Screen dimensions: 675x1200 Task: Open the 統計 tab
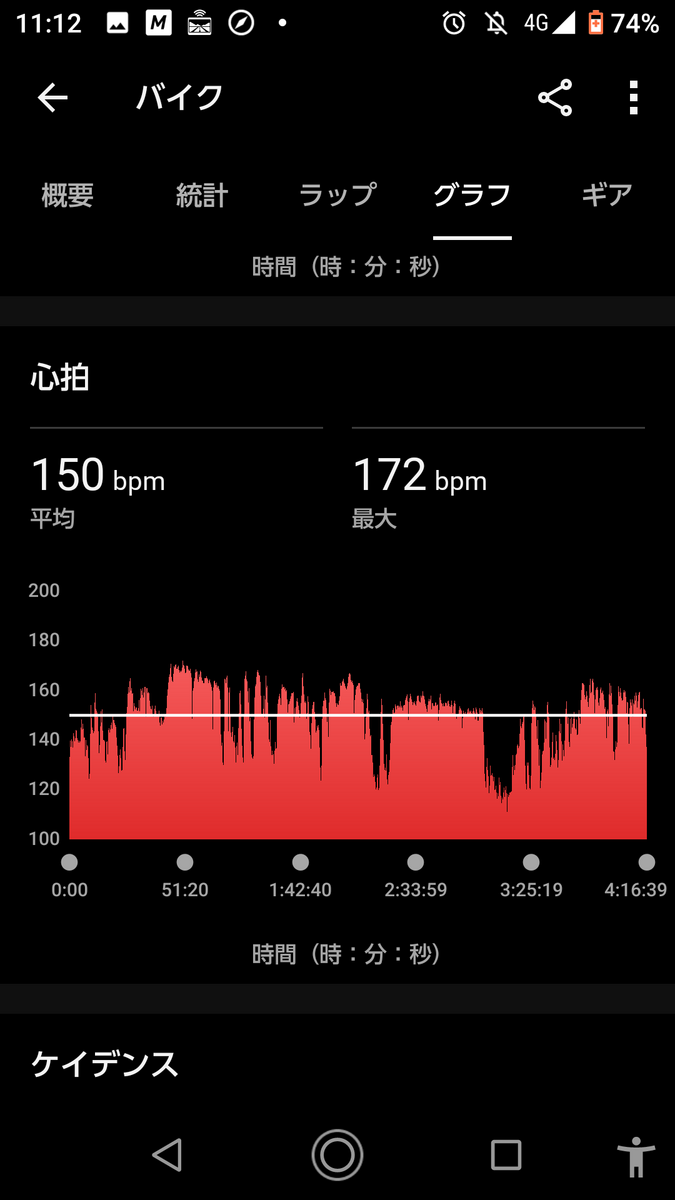[202, 194]
